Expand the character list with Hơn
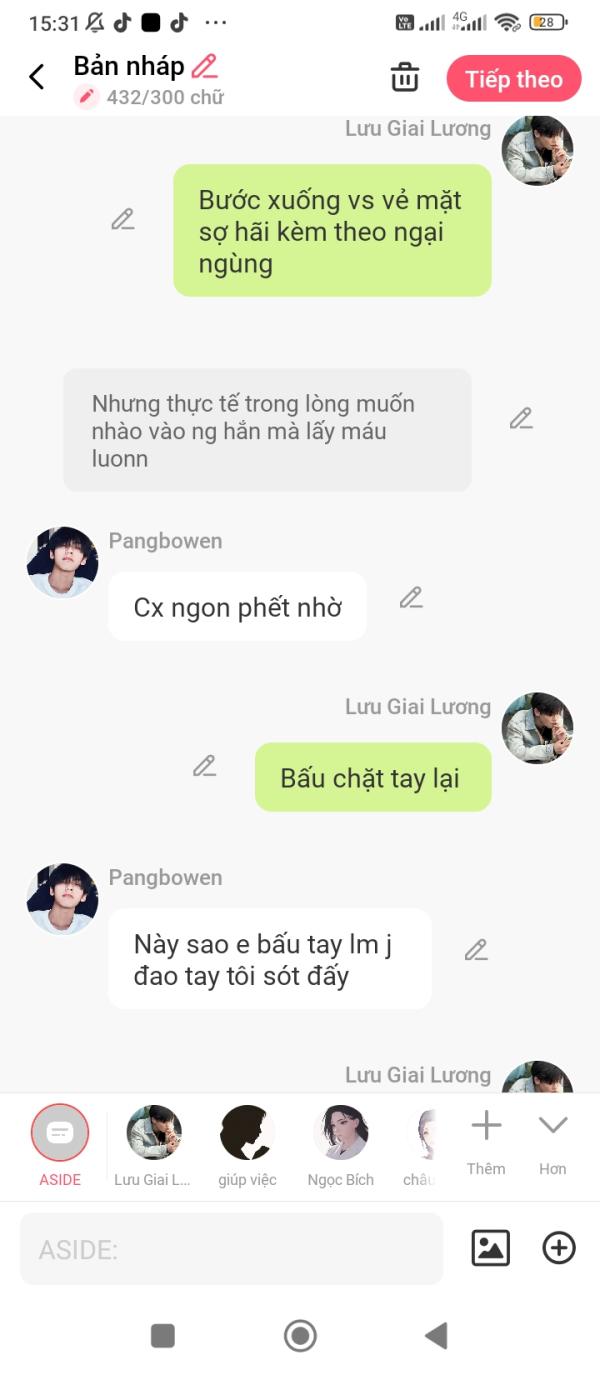Image resolution: width=600 pixels, height=1375 pixels. (x=552, y=1140)
